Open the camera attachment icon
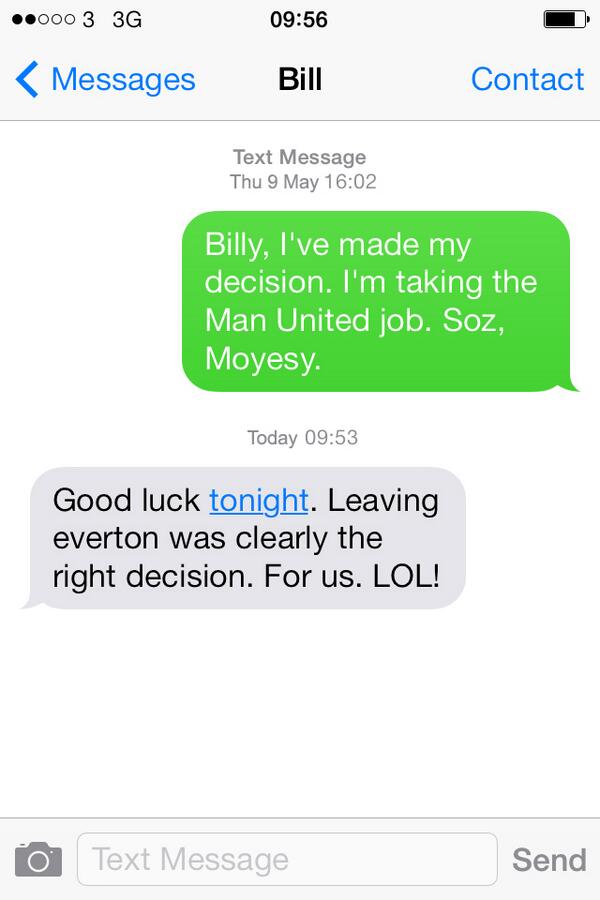This screenshot has height=900, width=600. coord(38,859)
